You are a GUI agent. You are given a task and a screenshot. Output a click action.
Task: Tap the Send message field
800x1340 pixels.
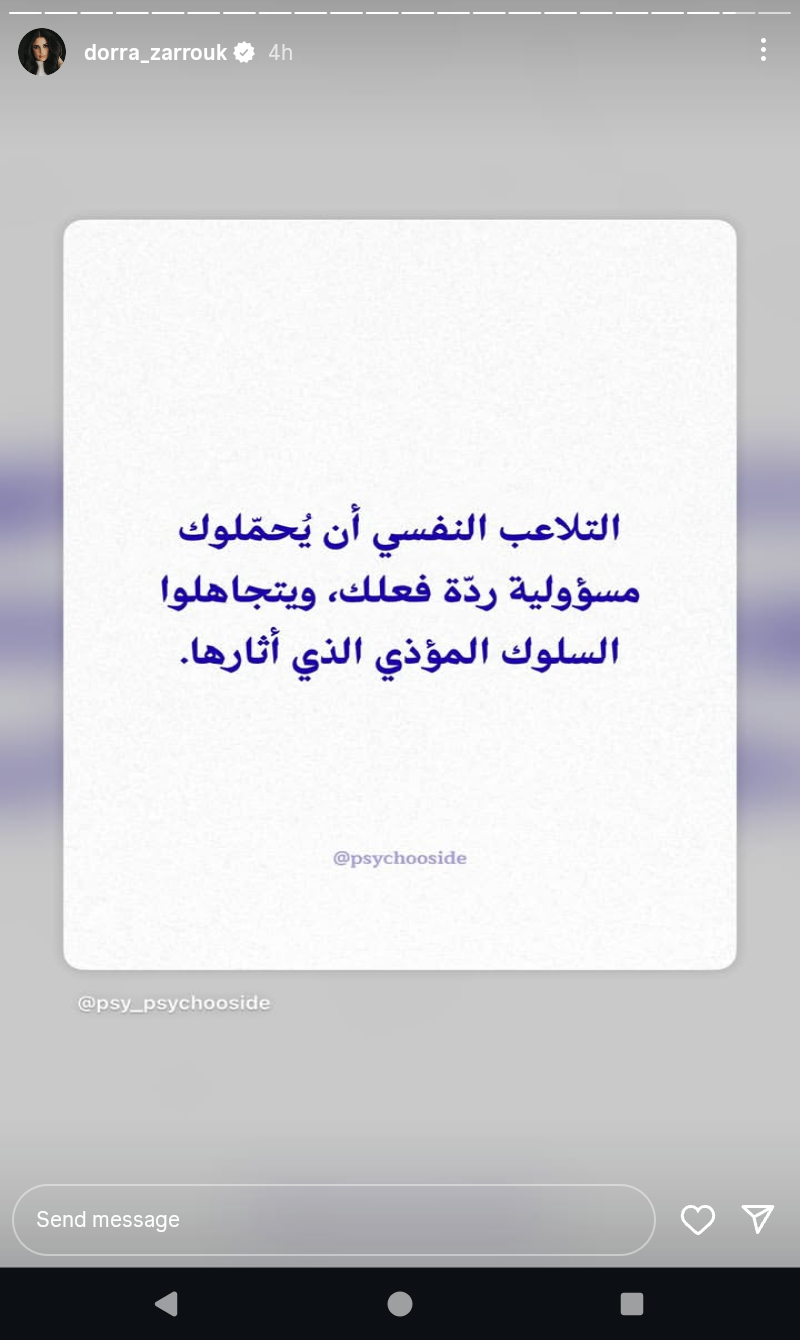333,1220
